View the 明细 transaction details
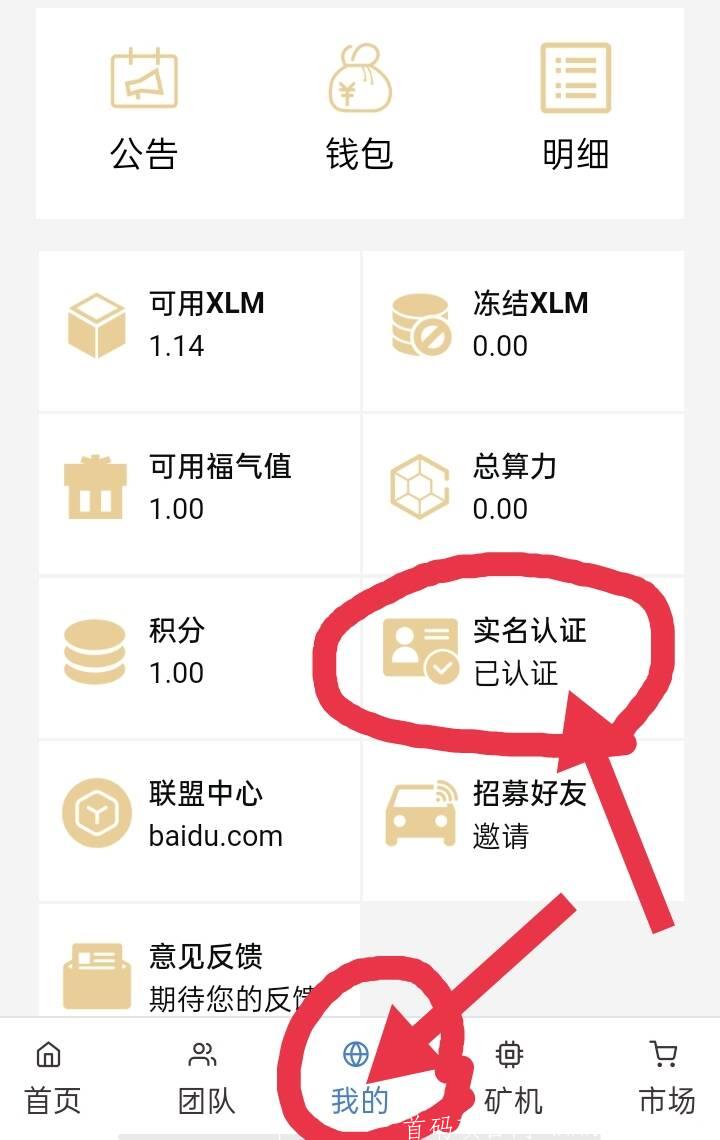 tap(575, 108)
